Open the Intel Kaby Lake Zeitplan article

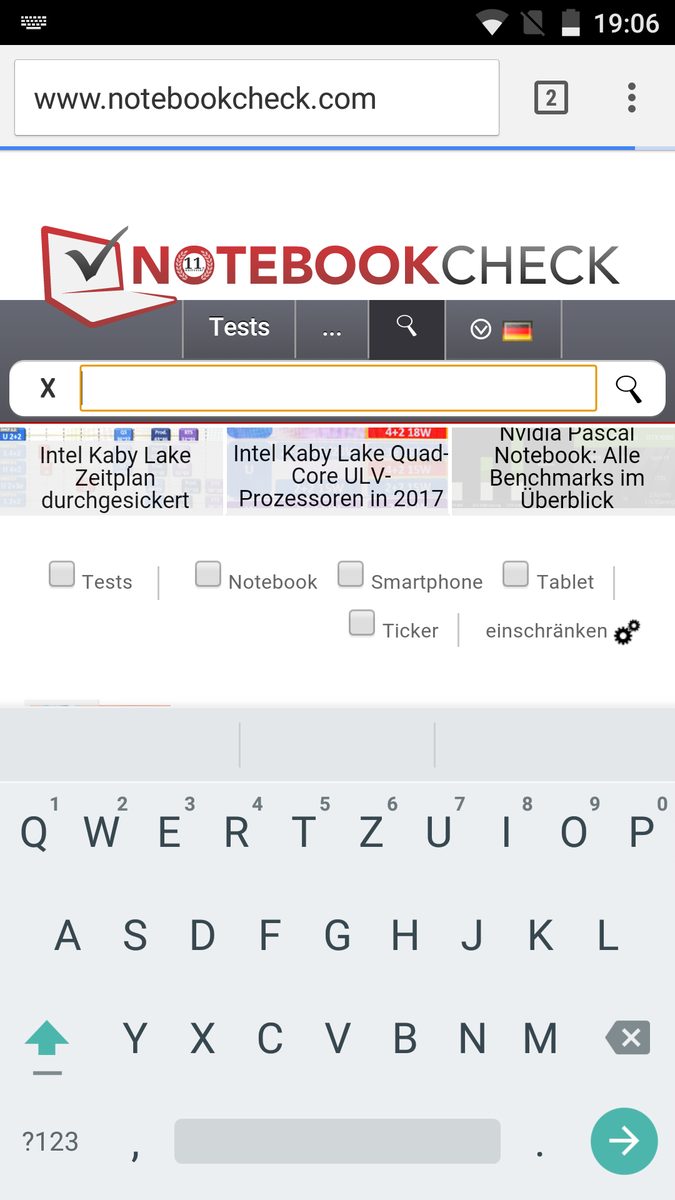click(x=115, y=477)
